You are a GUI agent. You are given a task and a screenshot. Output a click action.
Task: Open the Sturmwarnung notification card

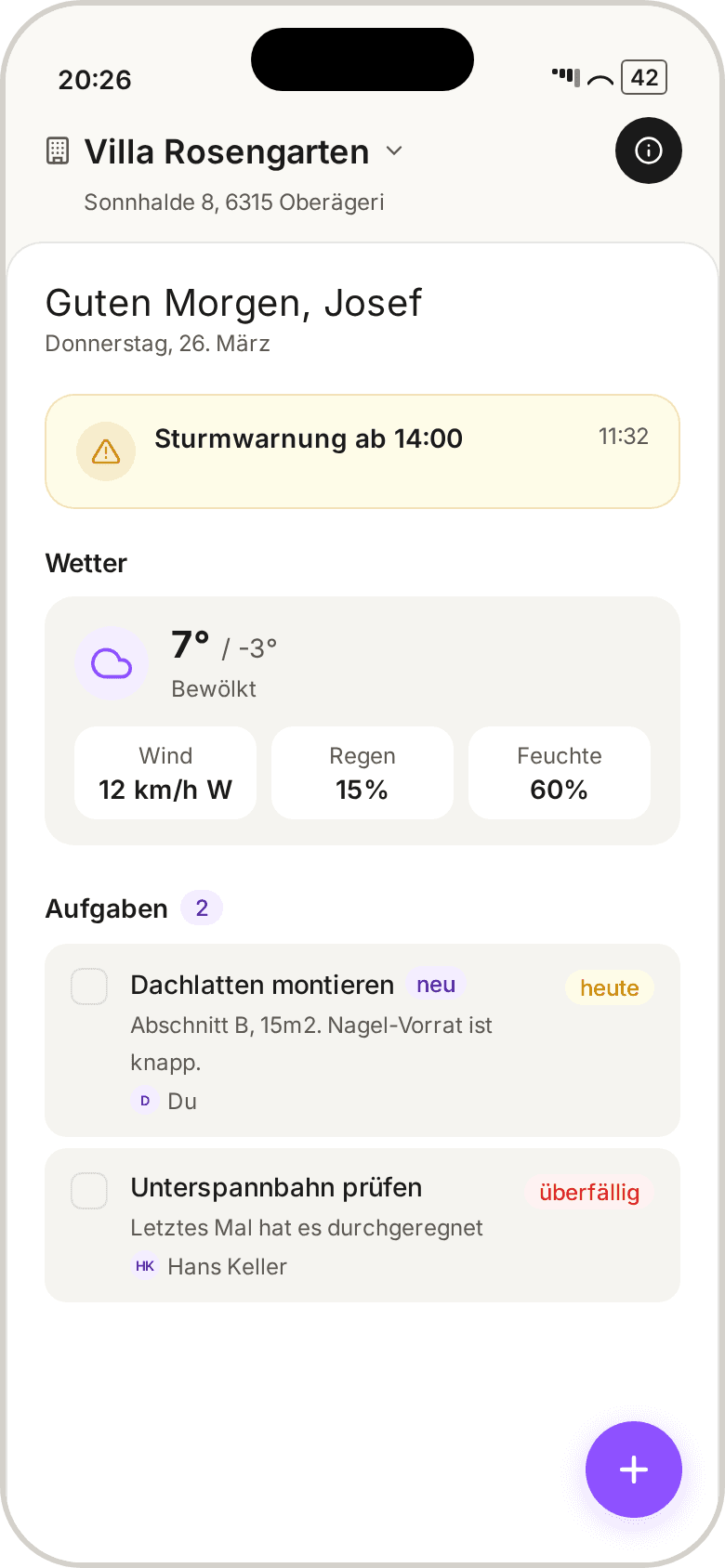[x=362, y=451]
